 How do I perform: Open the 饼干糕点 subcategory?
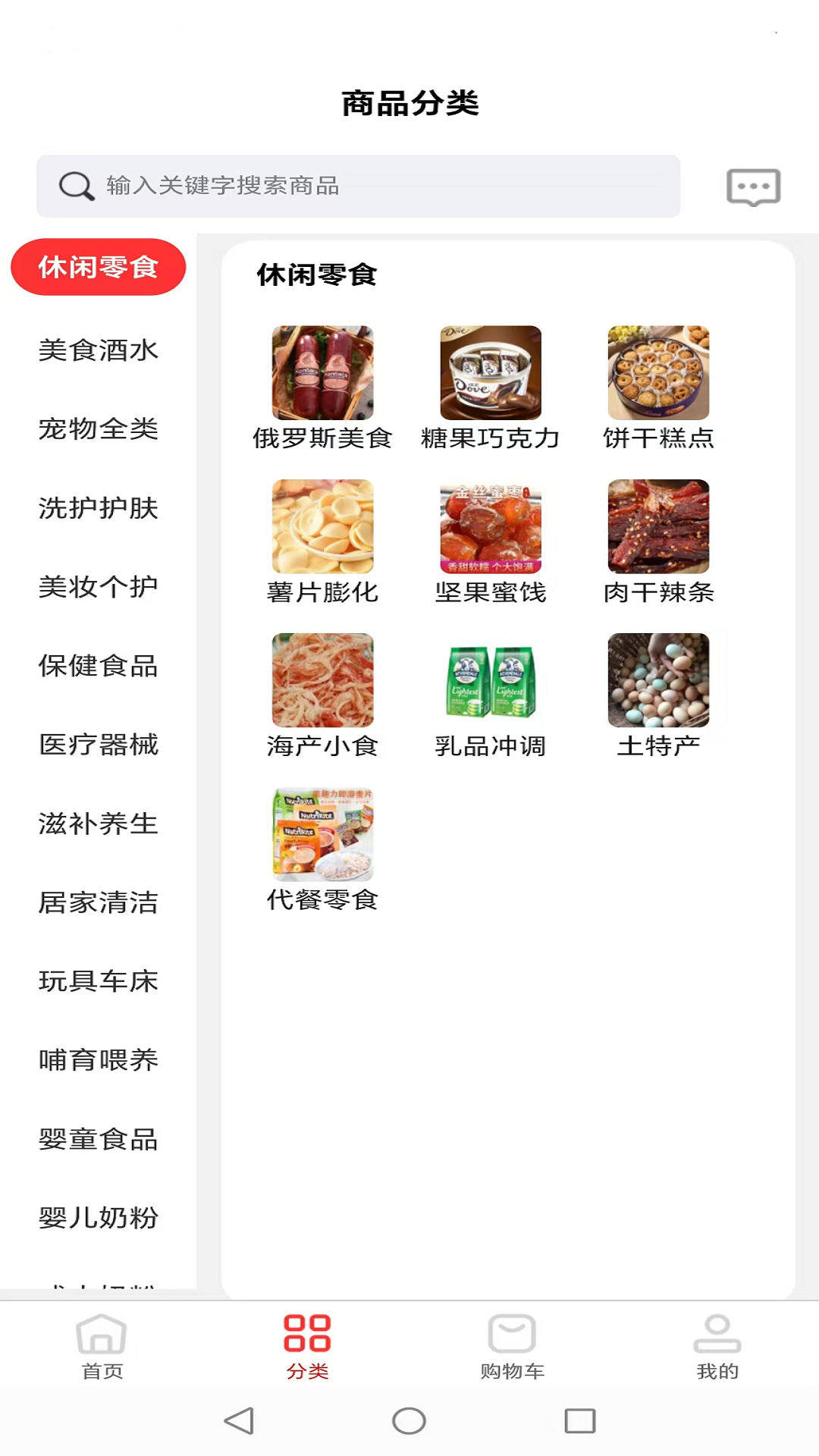coord(659,373)
